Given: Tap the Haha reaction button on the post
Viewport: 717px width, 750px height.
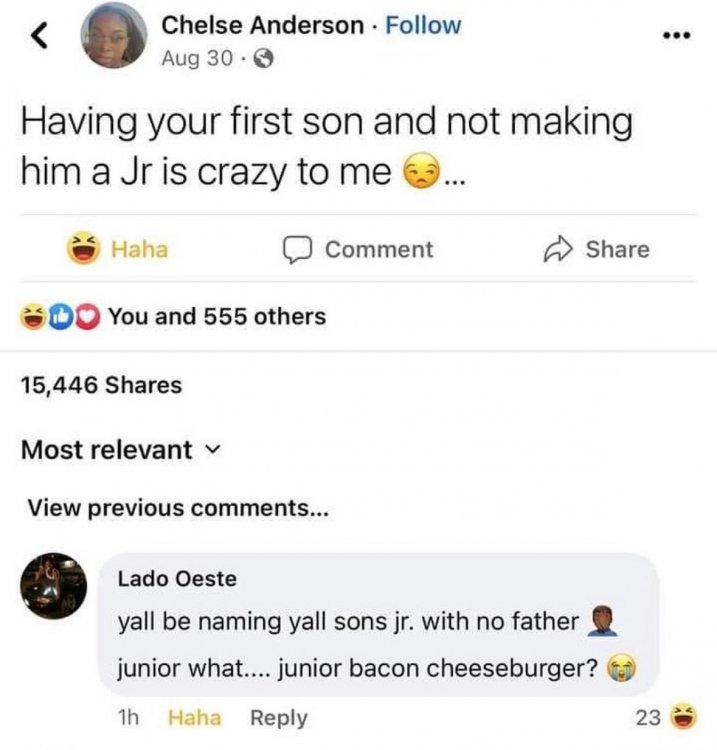Looking at the screenshot, I should click(117, 249).
